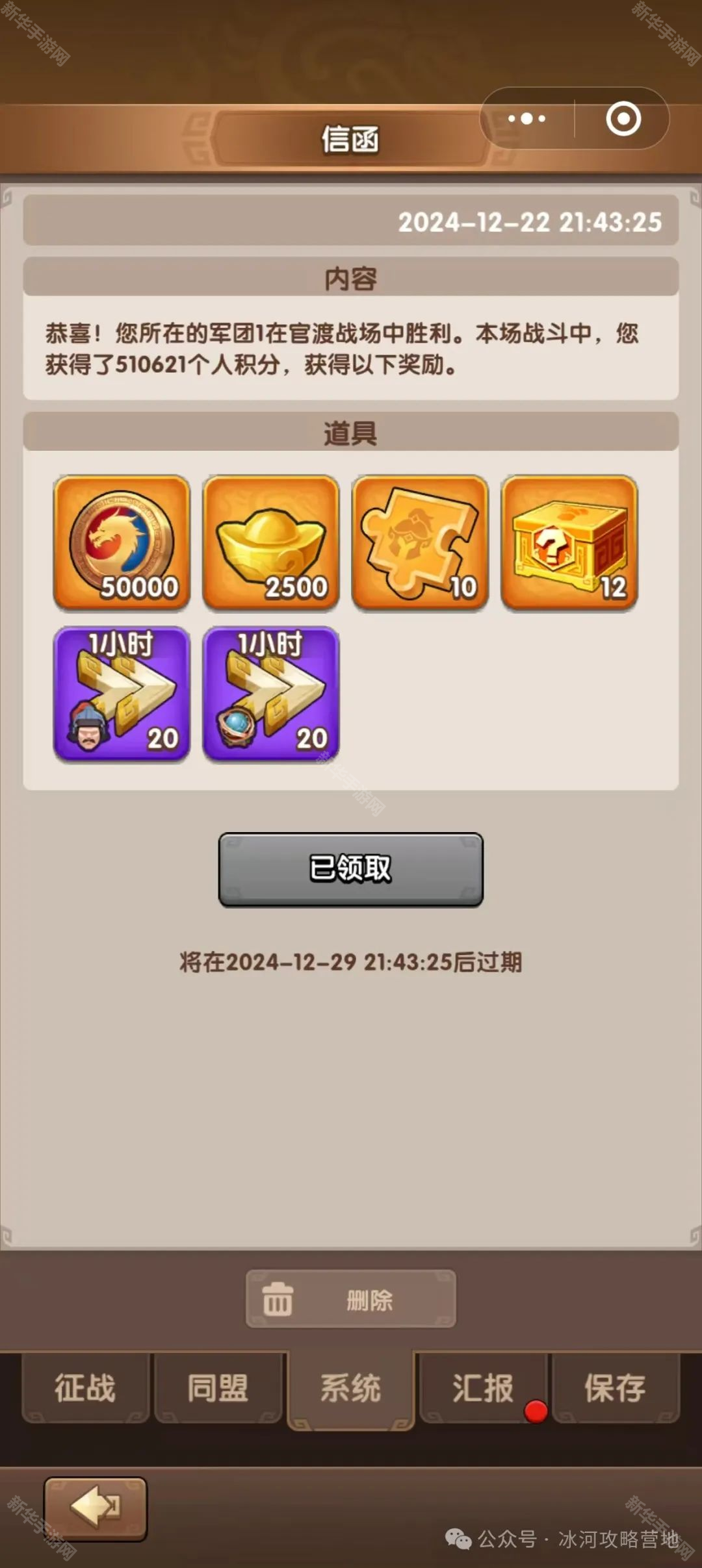Go back using the arrow button
The image size is (702, 1568).
pos(96,1508)
